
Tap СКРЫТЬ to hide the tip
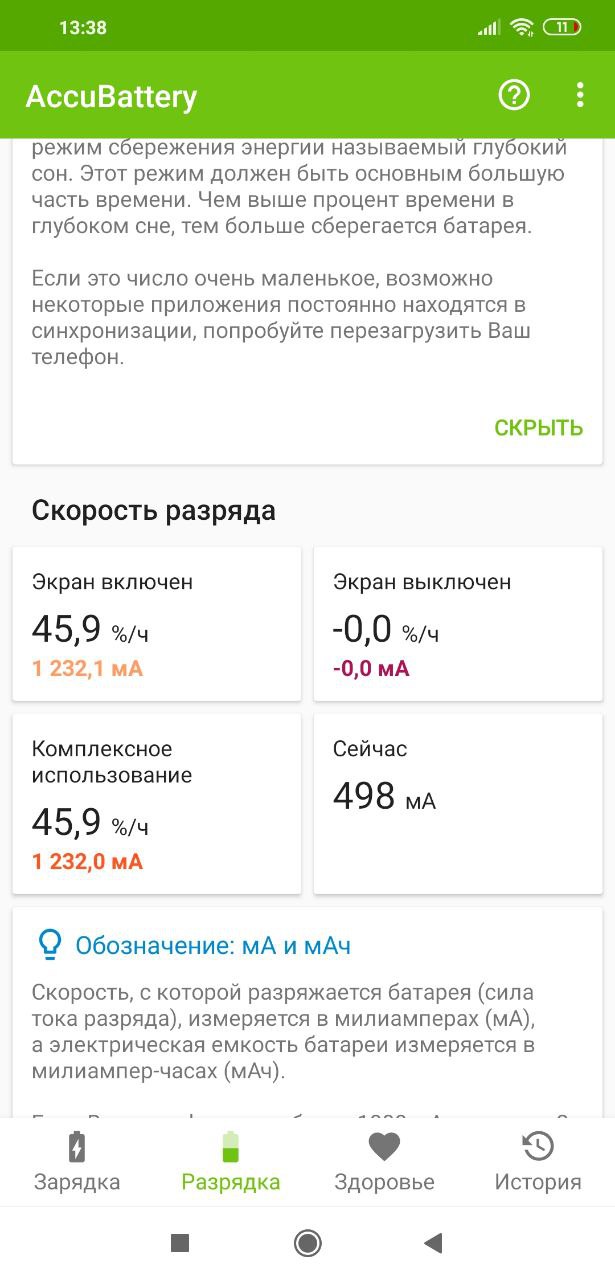[539, 428]
